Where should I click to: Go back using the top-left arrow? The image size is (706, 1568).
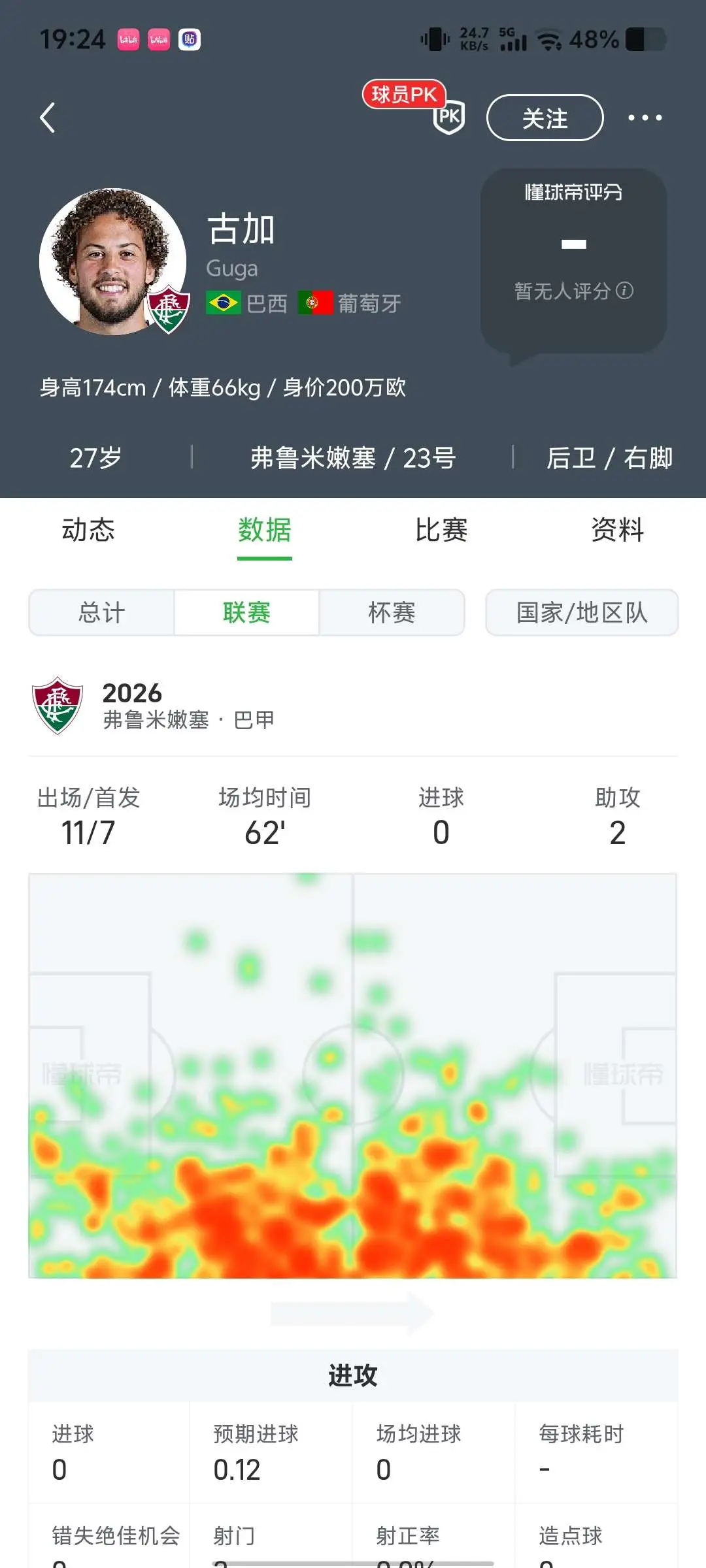tap(48, 118)
